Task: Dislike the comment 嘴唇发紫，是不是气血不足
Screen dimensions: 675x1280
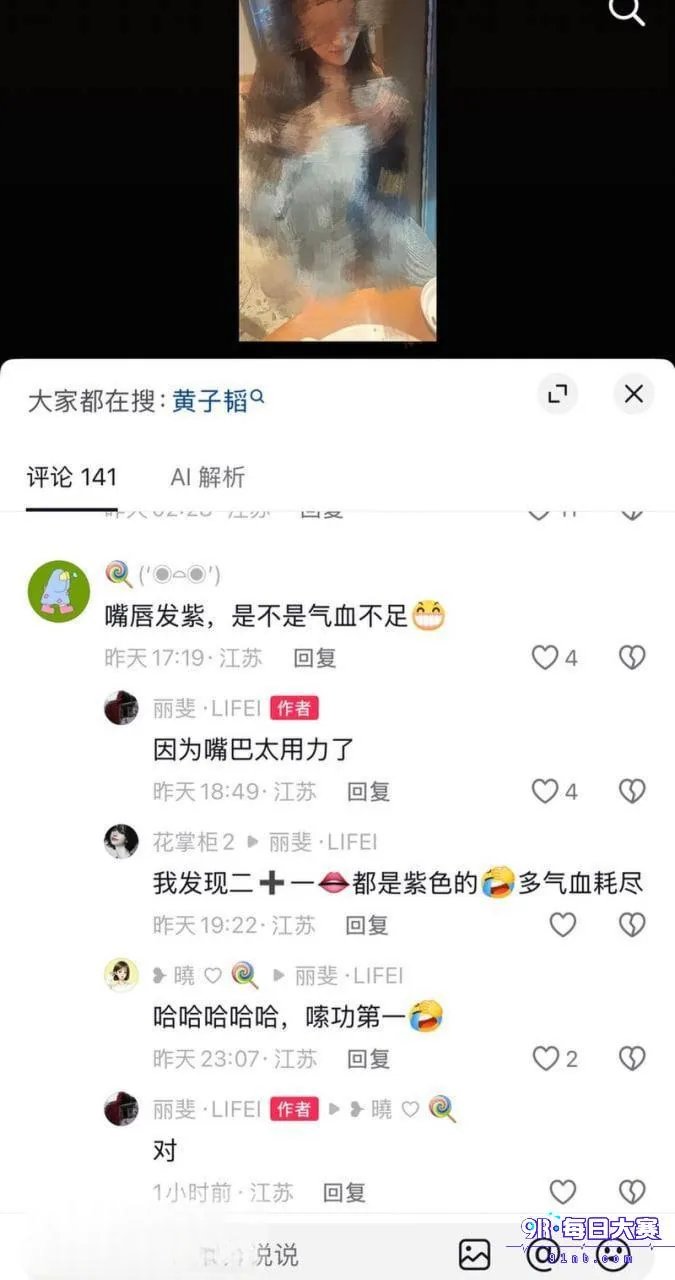Action: tap(632, 658)
